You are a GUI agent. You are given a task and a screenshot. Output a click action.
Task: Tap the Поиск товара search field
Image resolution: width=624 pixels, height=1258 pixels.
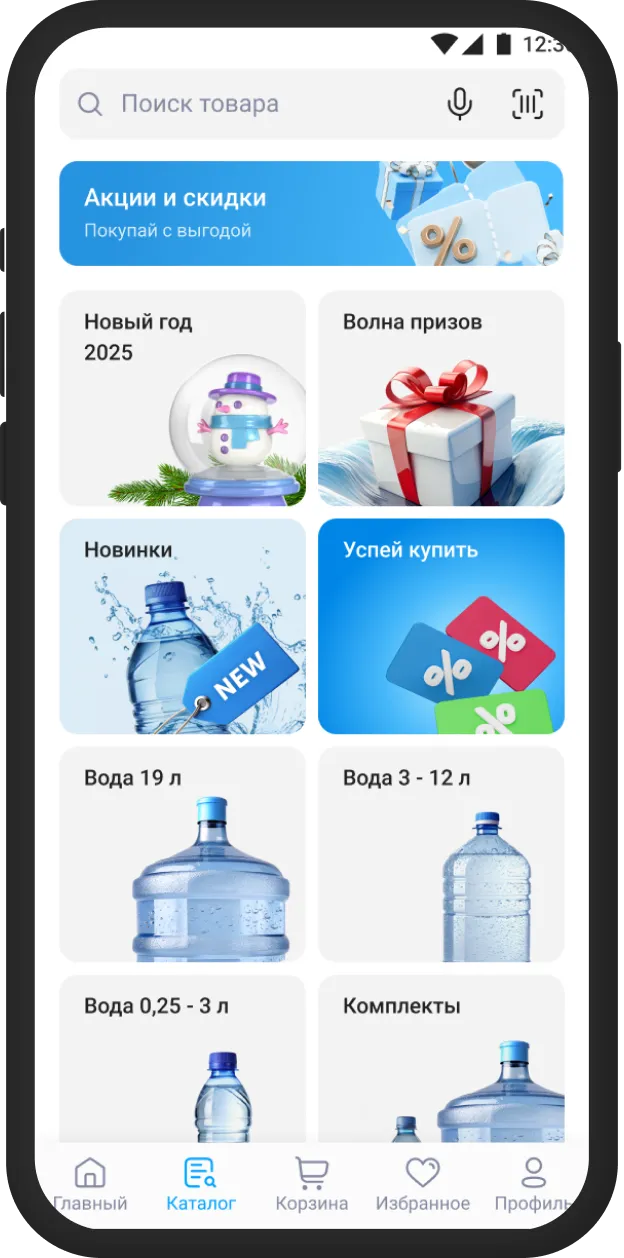coord(250,104)
